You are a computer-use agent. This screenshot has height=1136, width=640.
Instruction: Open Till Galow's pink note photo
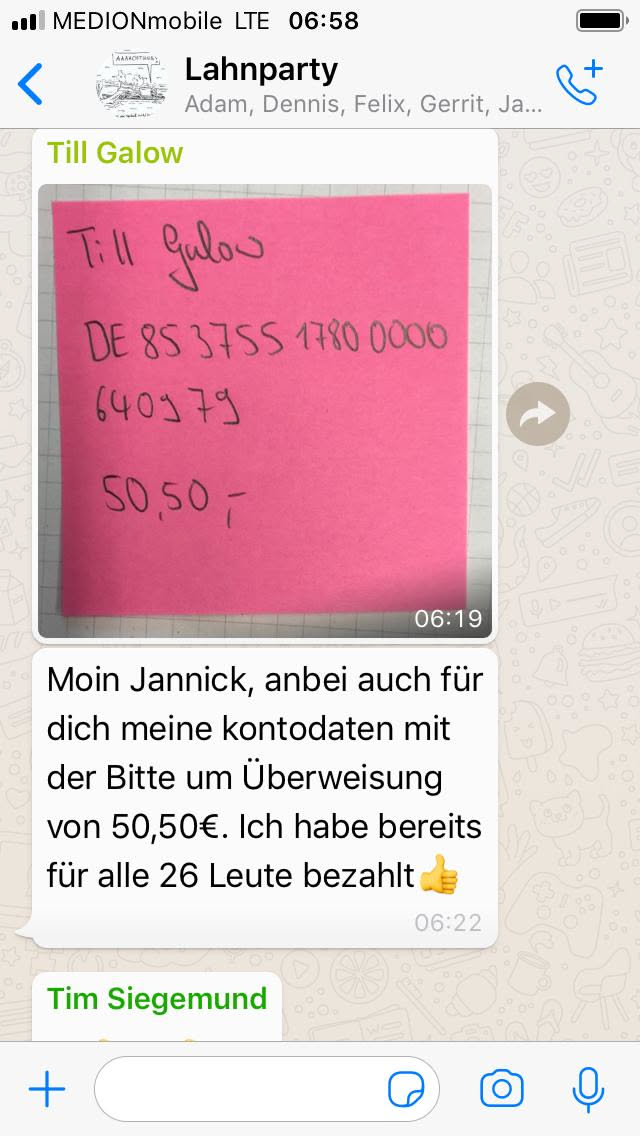tap(264, 410)
